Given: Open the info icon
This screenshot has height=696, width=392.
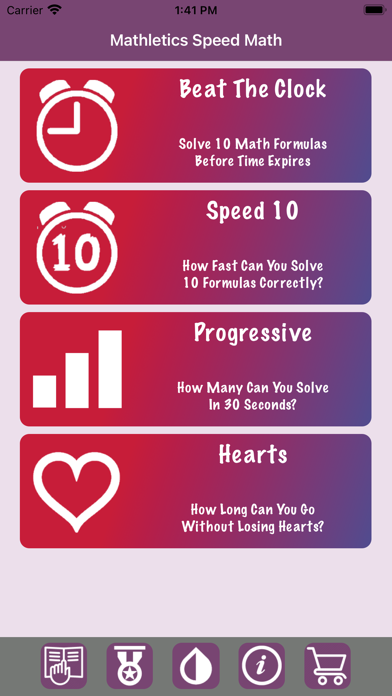Looking at the screenshot, I should coord(261,666).
